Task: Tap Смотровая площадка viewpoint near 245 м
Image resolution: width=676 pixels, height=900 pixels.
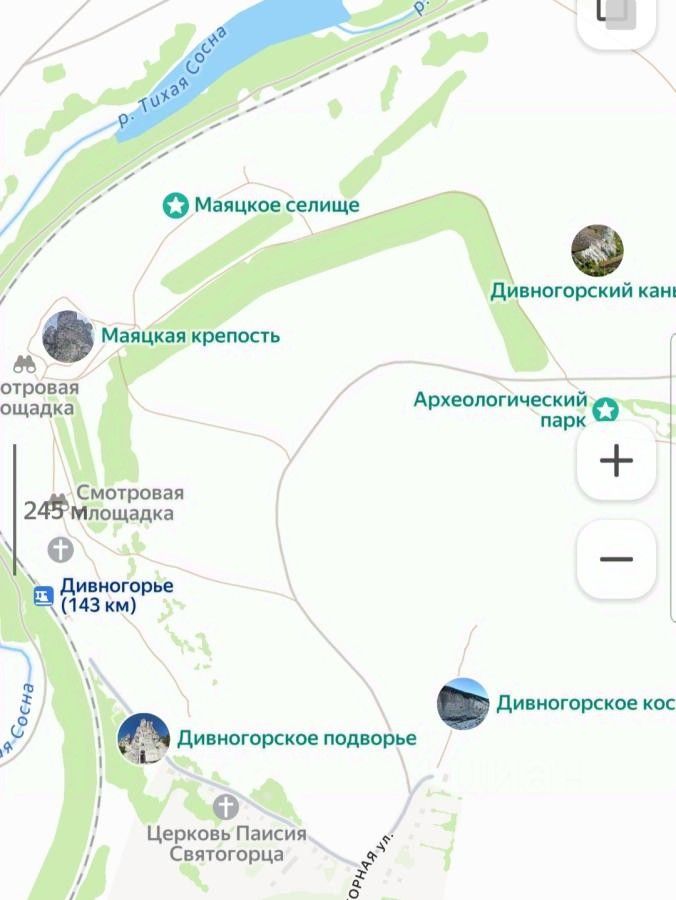Action: (58, 499)
